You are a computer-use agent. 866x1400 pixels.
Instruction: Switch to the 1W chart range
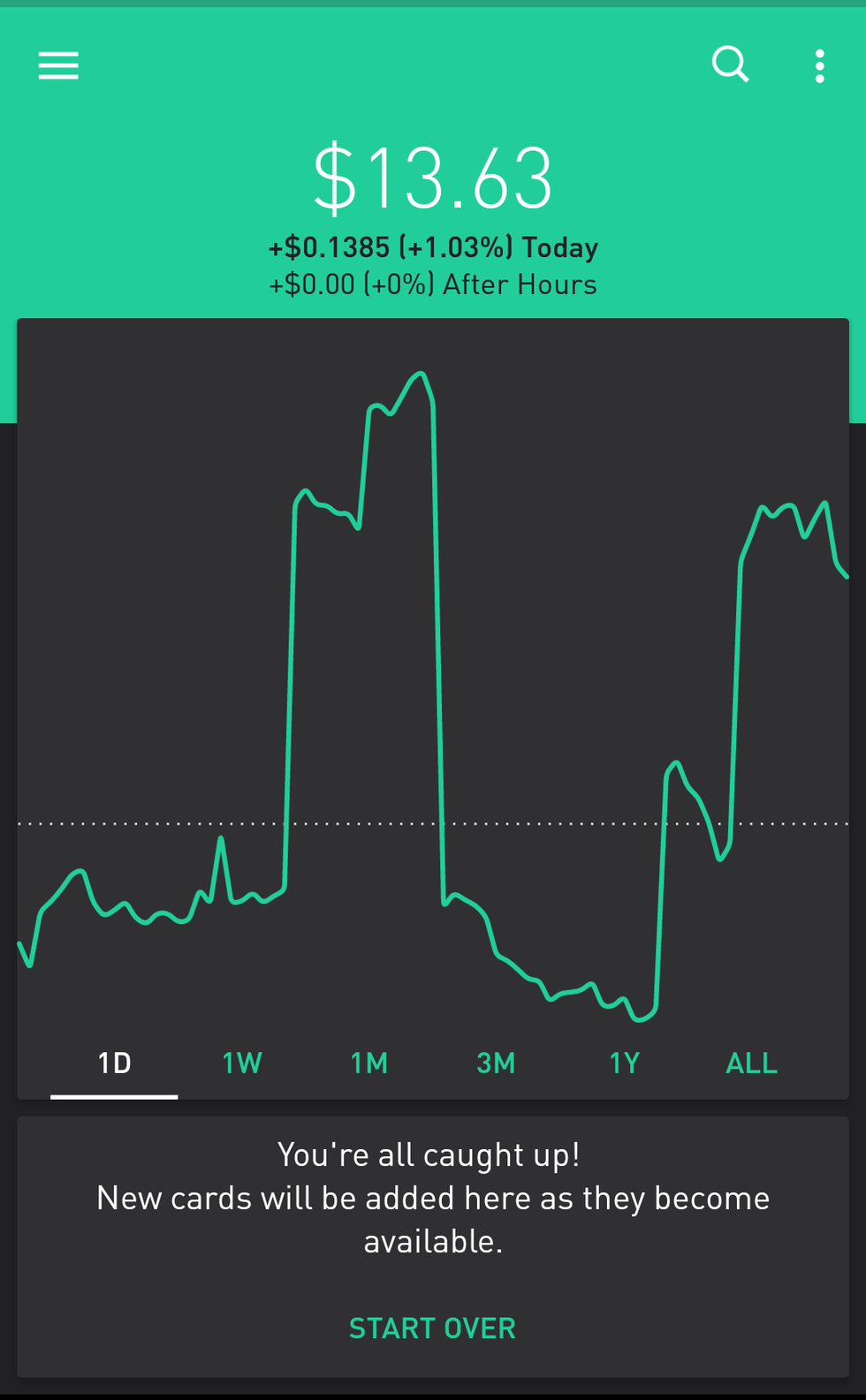pyautogui.click(x=242, y=1063)
